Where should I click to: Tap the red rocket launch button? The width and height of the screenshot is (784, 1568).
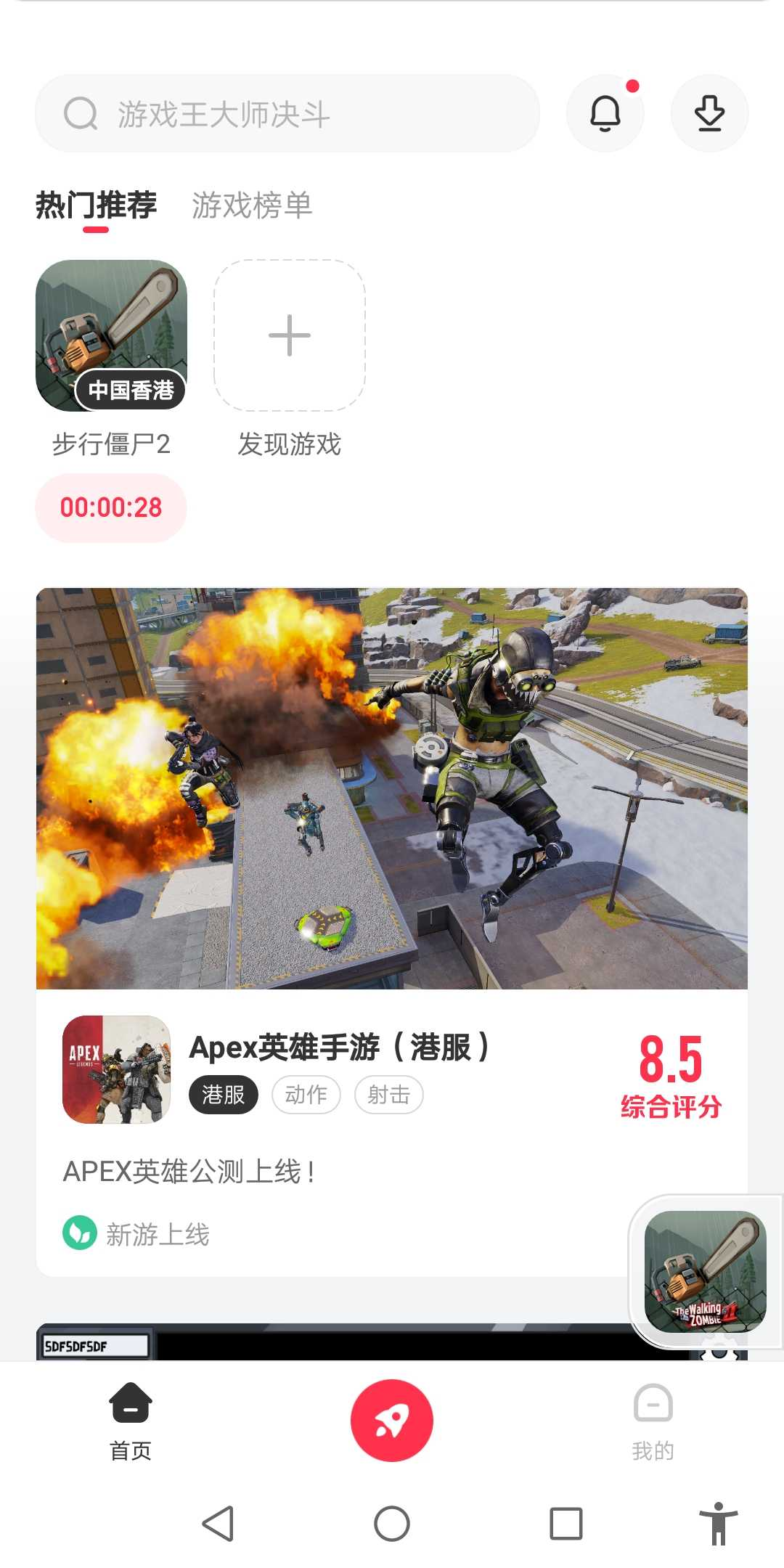tap(392, 1421)
